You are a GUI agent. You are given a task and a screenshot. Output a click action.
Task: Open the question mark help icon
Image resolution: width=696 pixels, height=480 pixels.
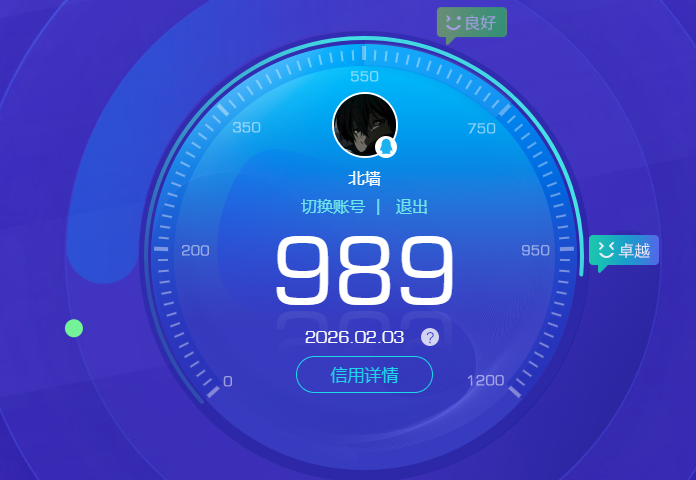point(429,337)
